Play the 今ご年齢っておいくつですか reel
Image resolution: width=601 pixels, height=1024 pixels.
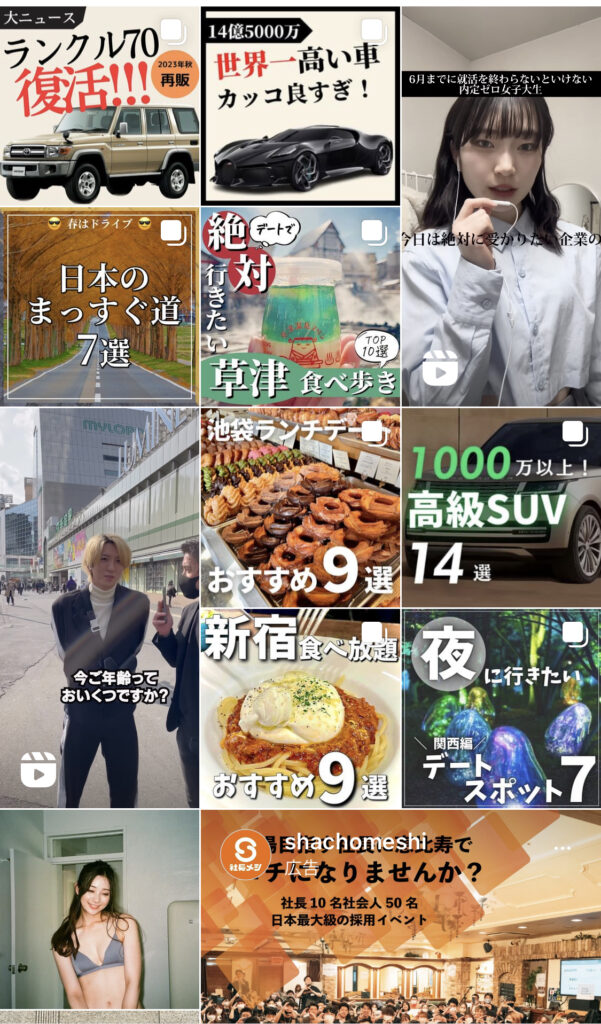click(100, 608)
